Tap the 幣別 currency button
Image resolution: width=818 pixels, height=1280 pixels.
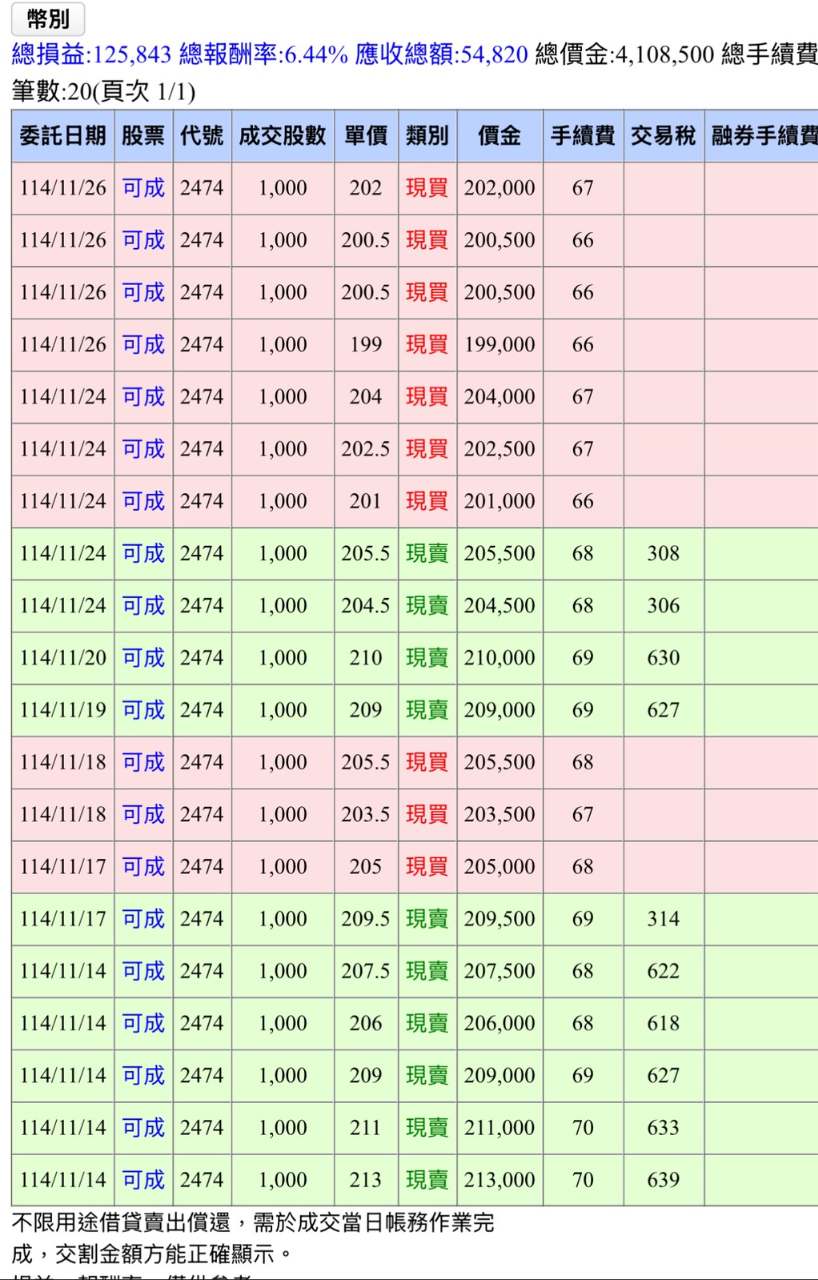[x=48, y=19]
